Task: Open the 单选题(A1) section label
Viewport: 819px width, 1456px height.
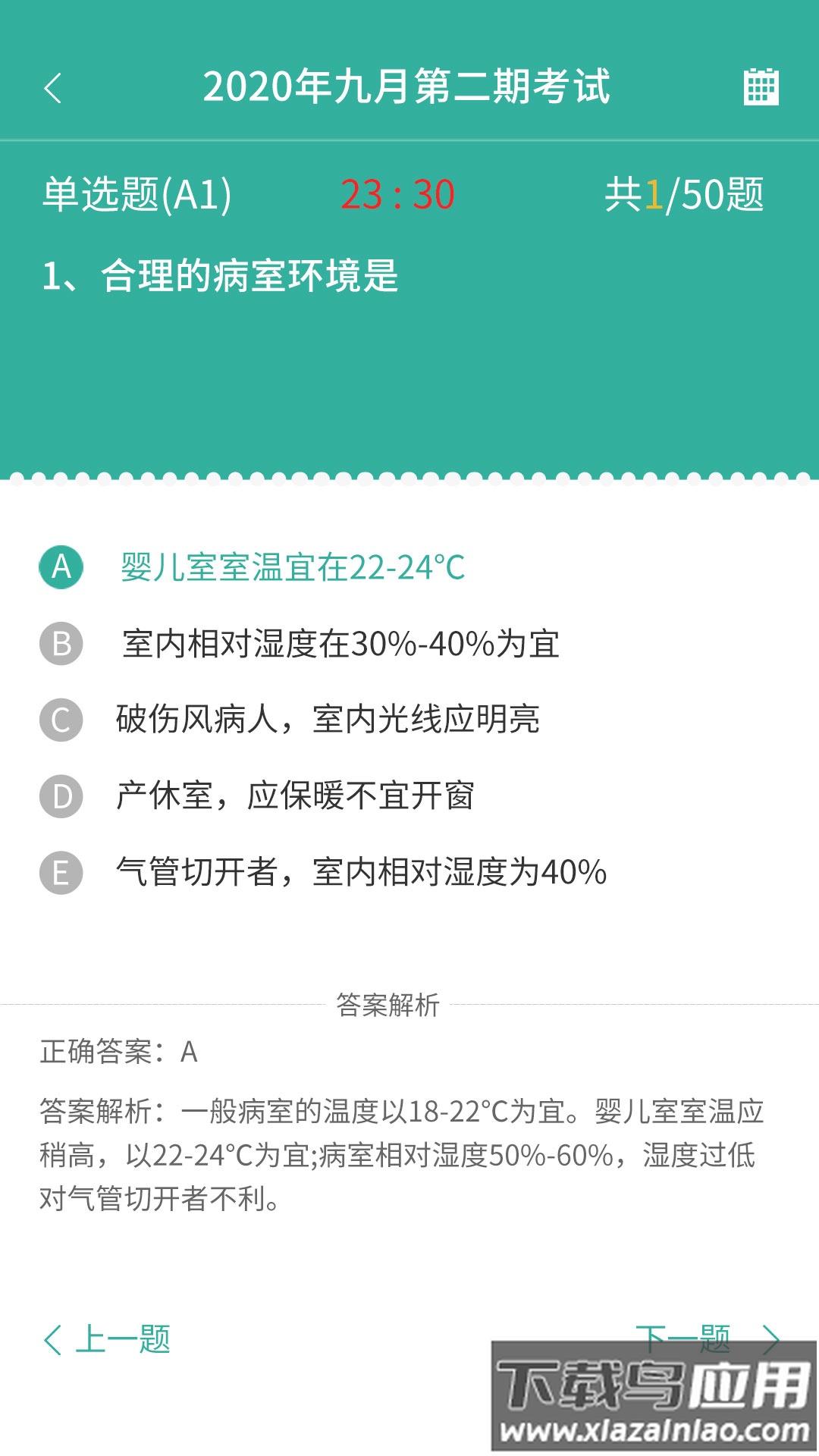Action: click(x=136, y=196)
